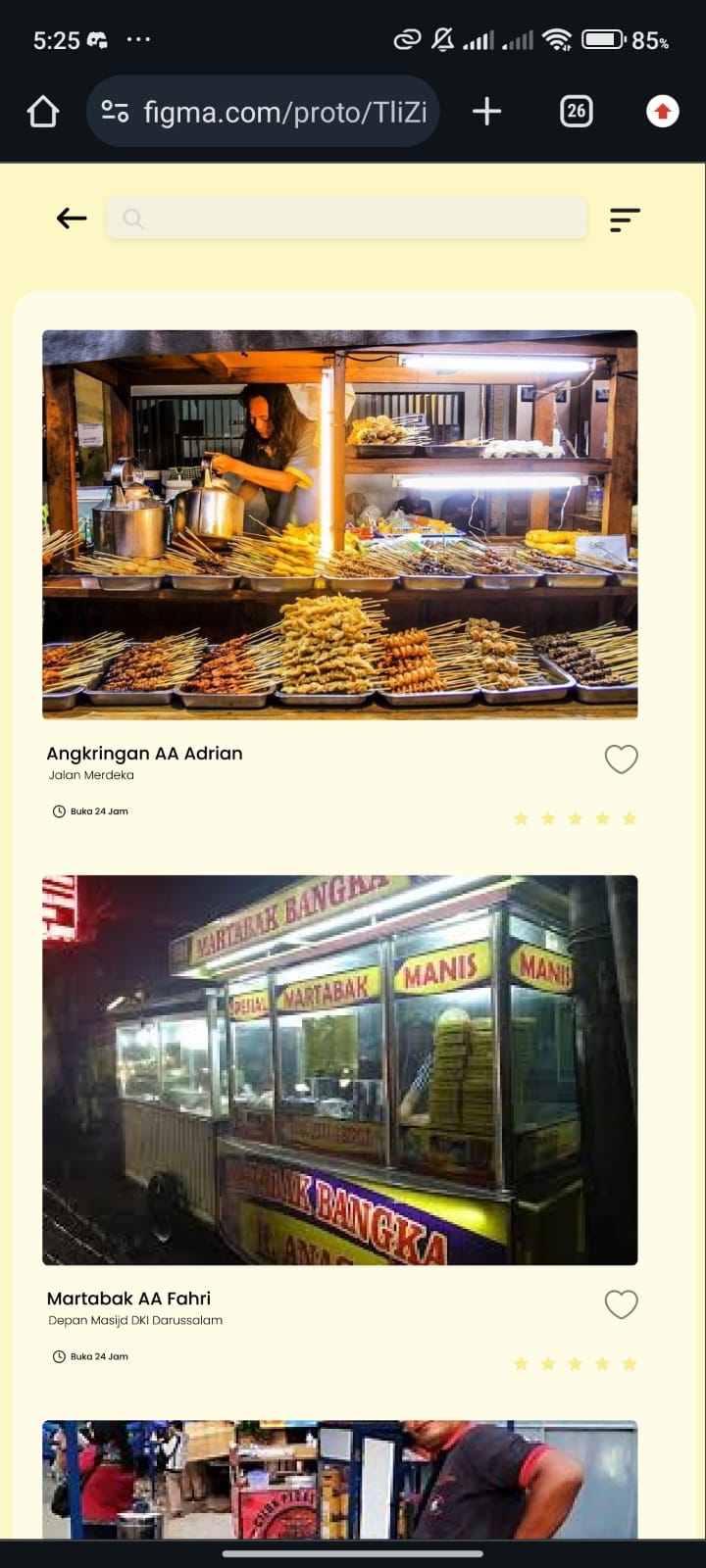Favorite Angkringan AA Adrian with the heart
The height and width of the screenshot is (1568, 706).
point(621,759)
